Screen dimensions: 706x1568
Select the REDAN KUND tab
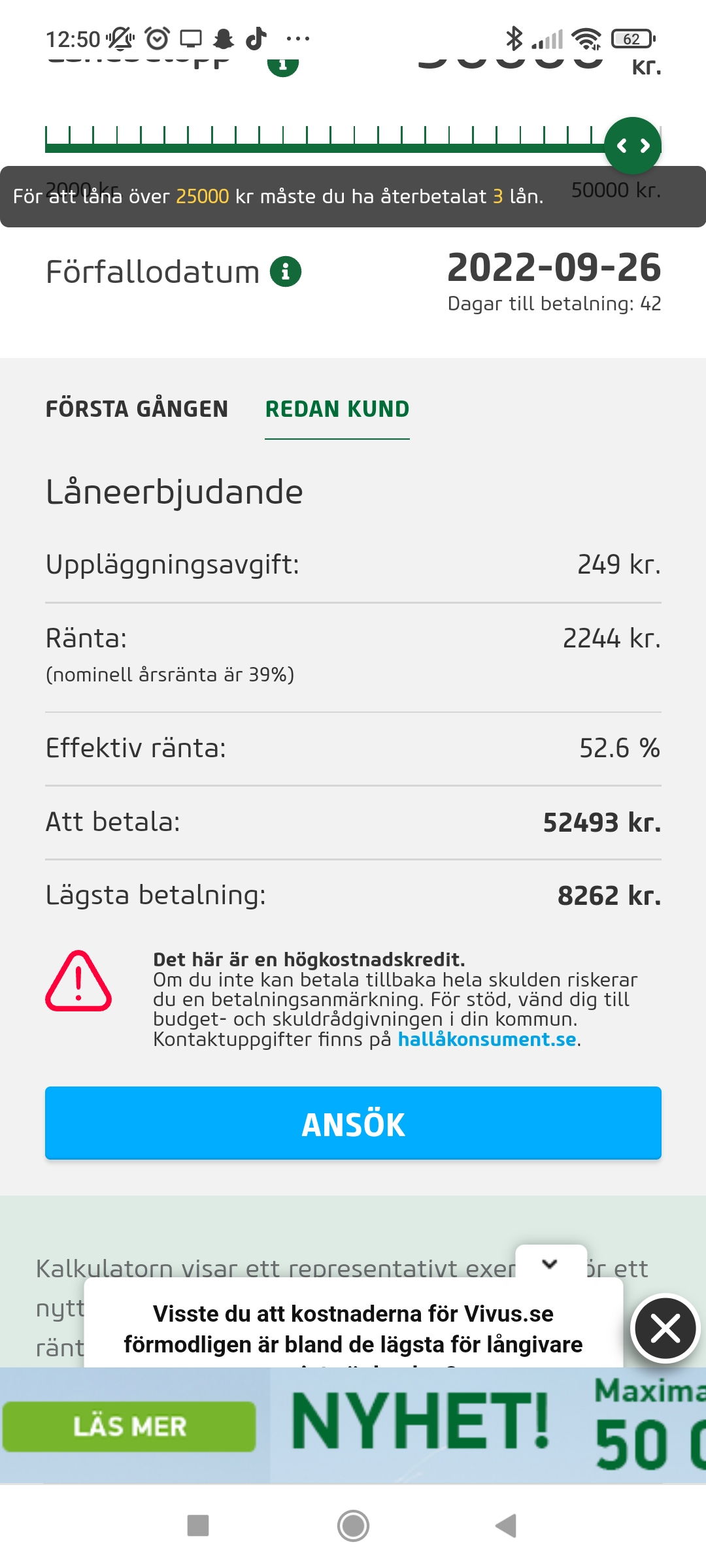(x=337, y=409)
